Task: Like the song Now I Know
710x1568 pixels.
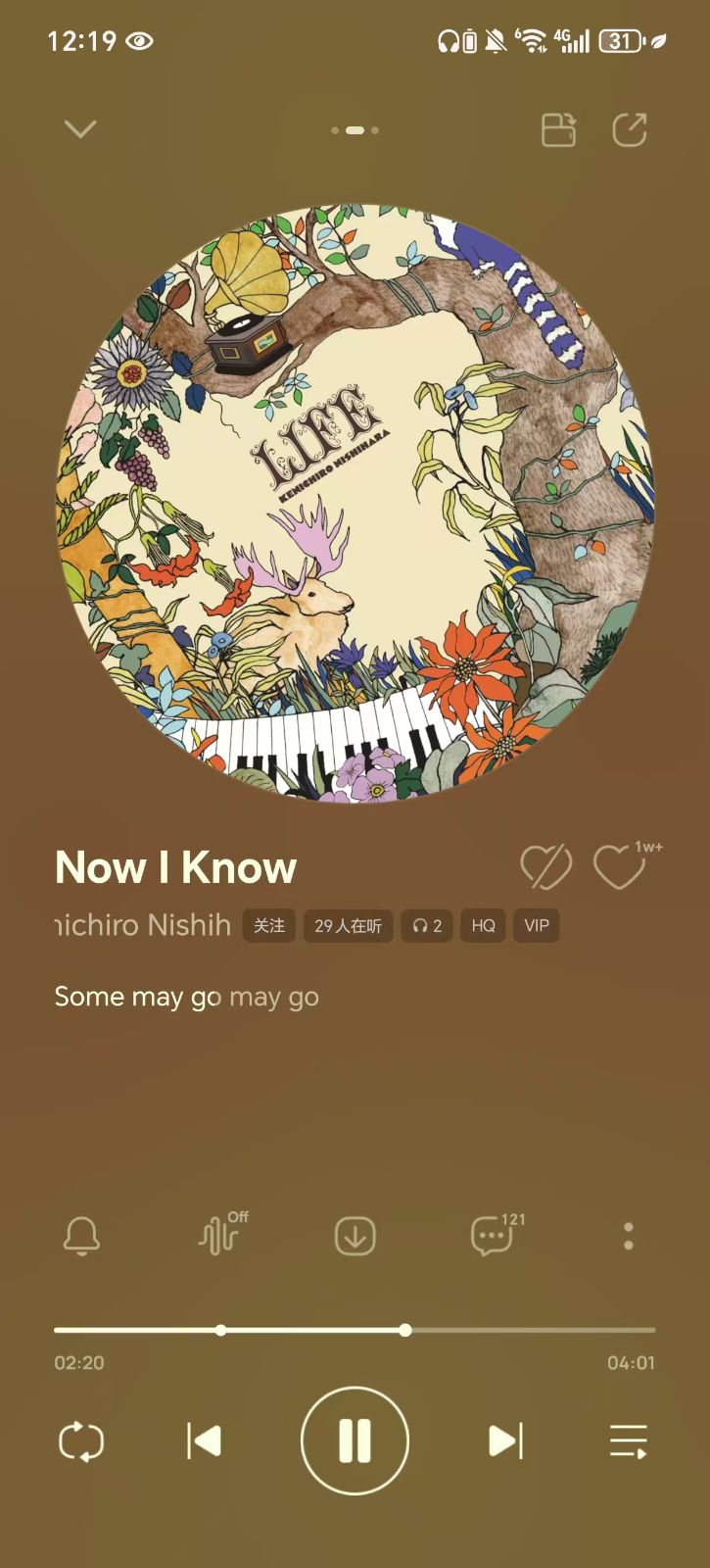Action: point(619,866)
